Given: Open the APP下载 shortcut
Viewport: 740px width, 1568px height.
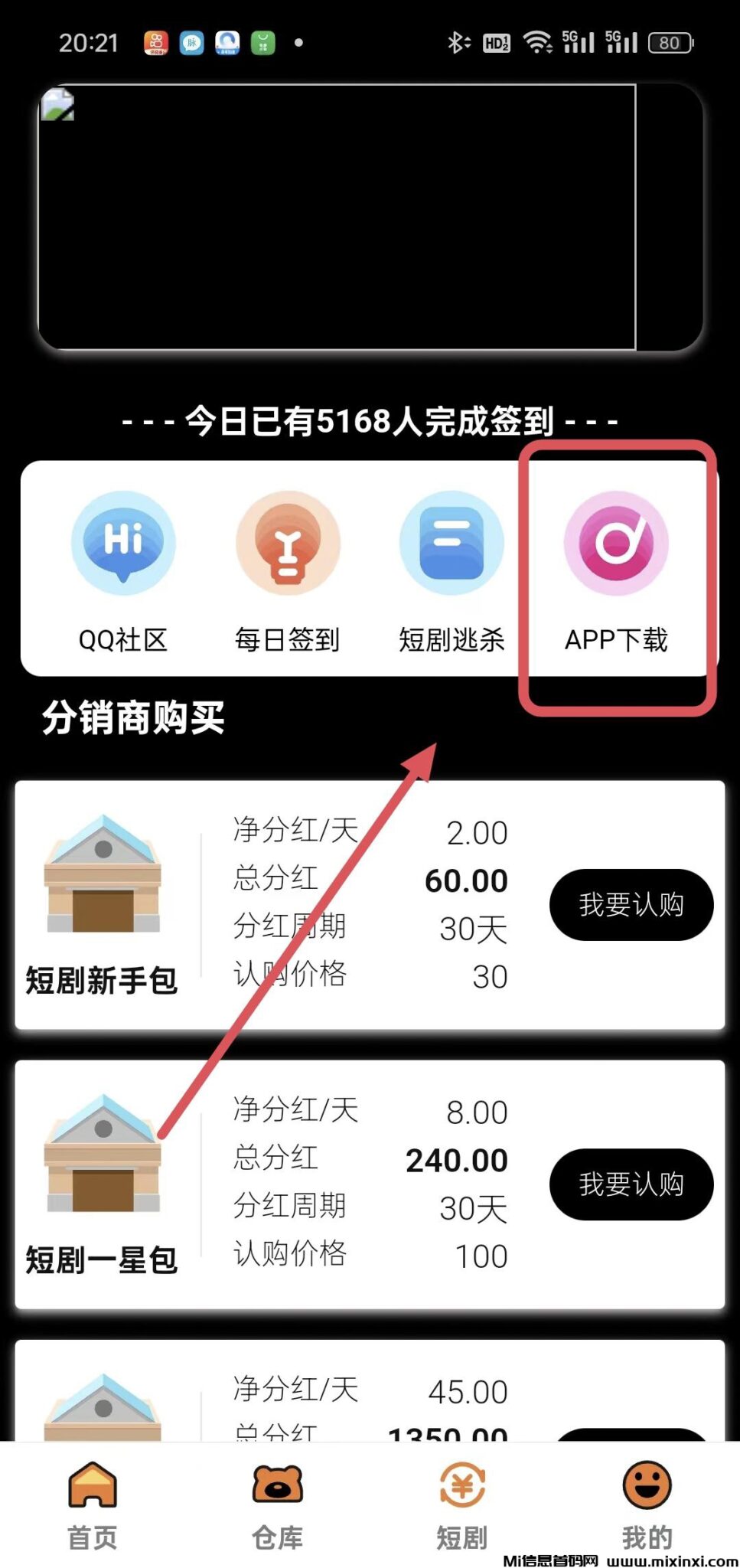Looking at the screenshot, I should click(616, 570).
